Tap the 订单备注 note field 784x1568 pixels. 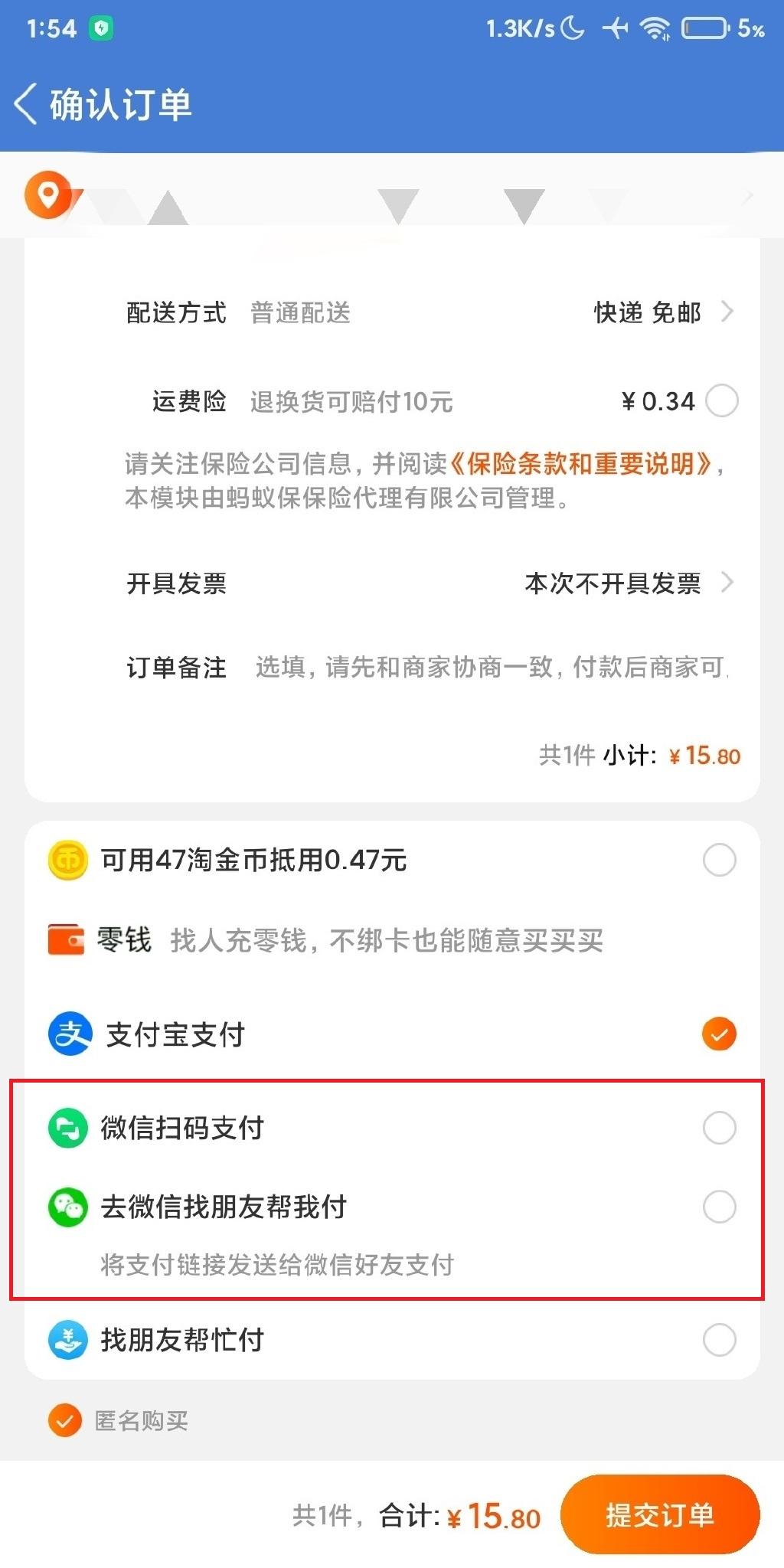[490, 668]
